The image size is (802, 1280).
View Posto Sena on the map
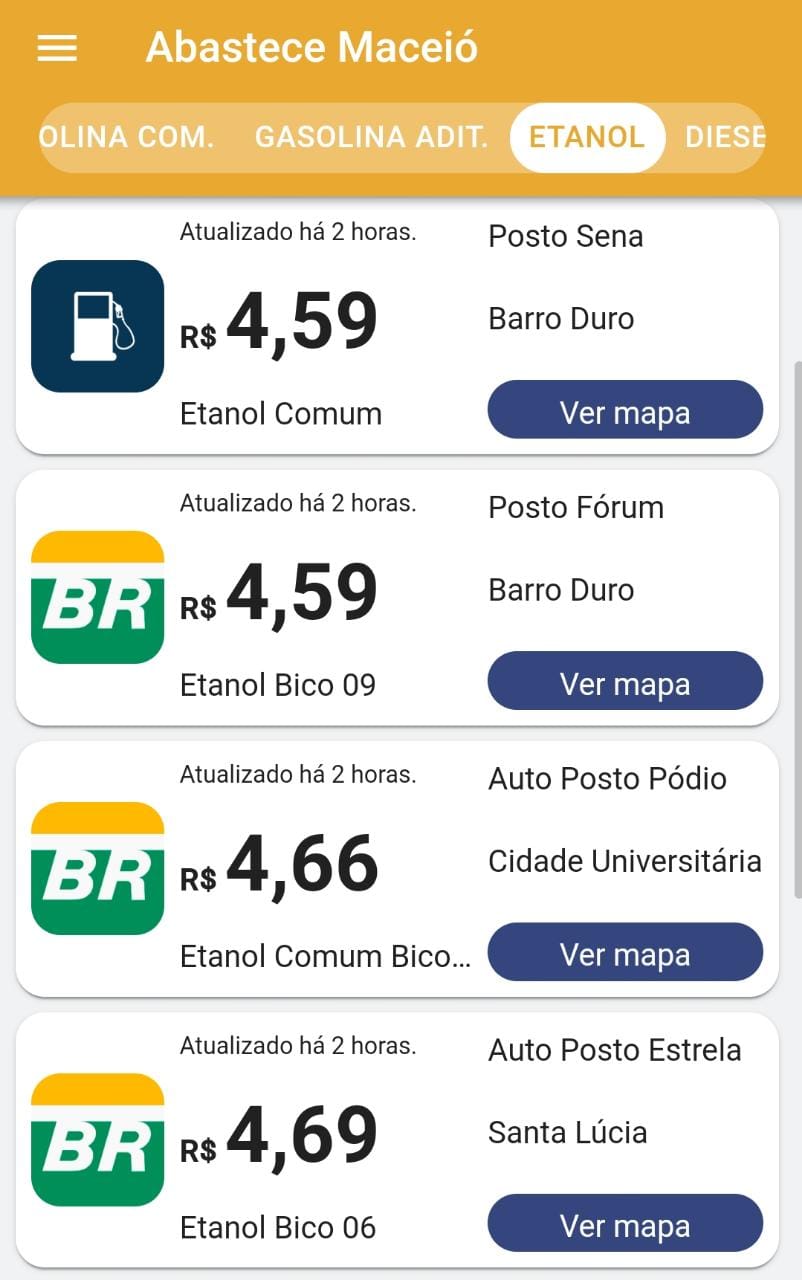click(625, 410)
